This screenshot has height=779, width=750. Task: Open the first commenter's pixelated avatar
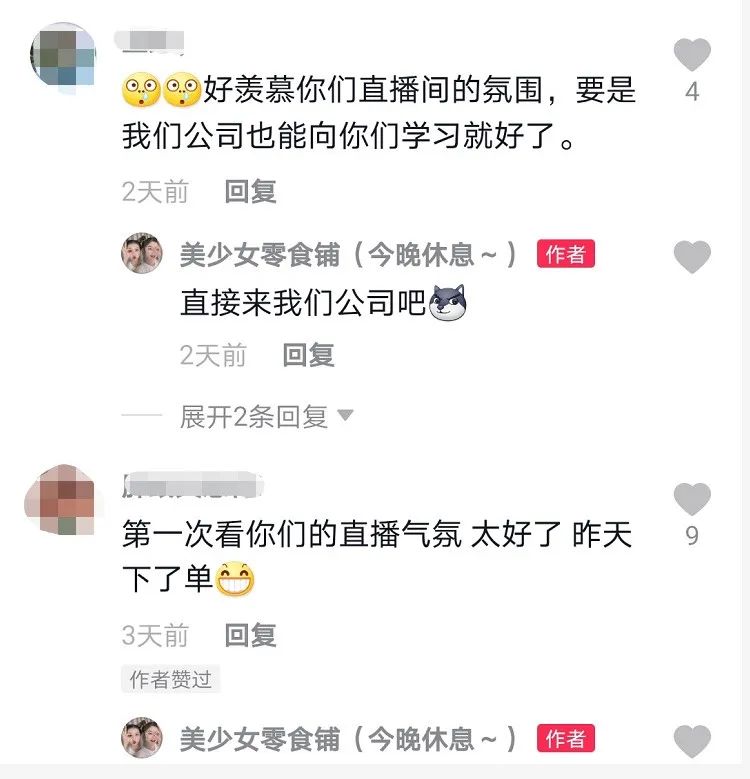(63, 57)
